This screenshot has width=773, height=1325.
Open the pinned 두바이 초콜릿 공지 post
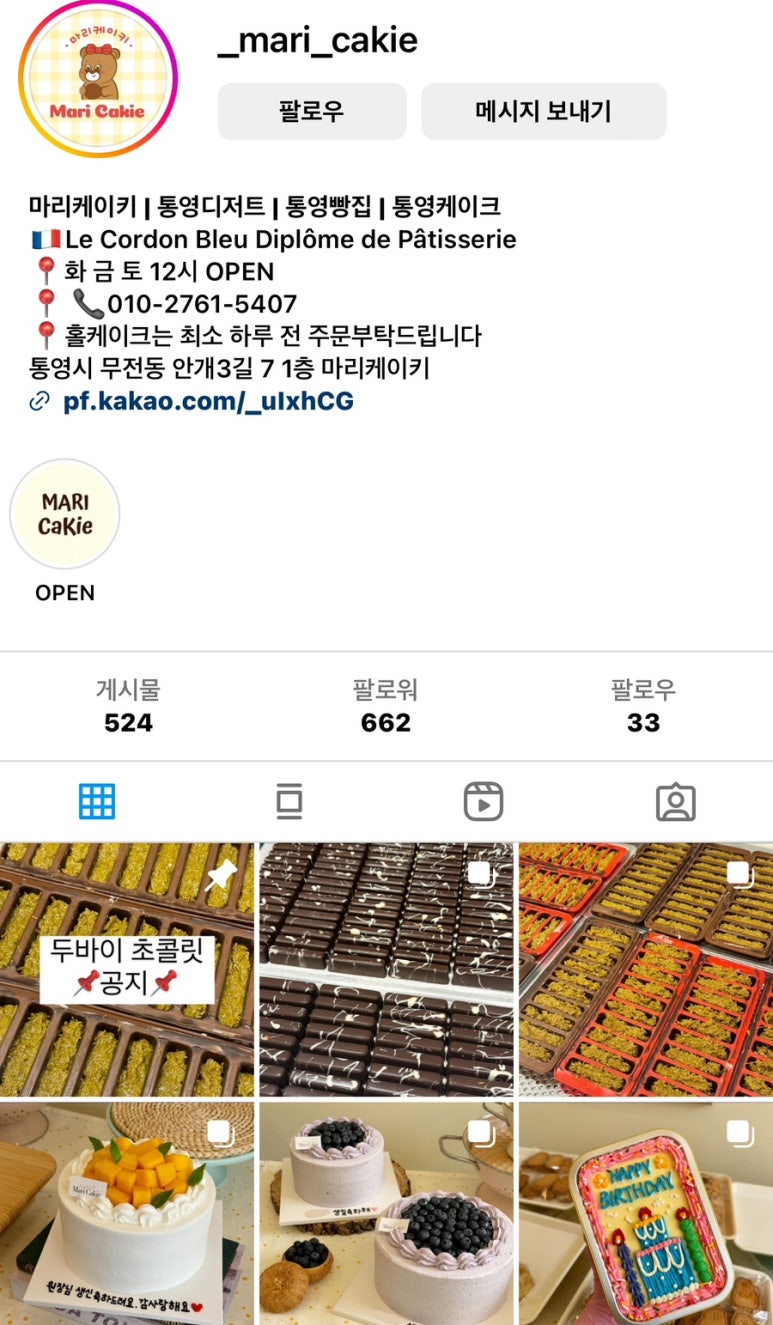pyautogui.click(x=127, y=968)
